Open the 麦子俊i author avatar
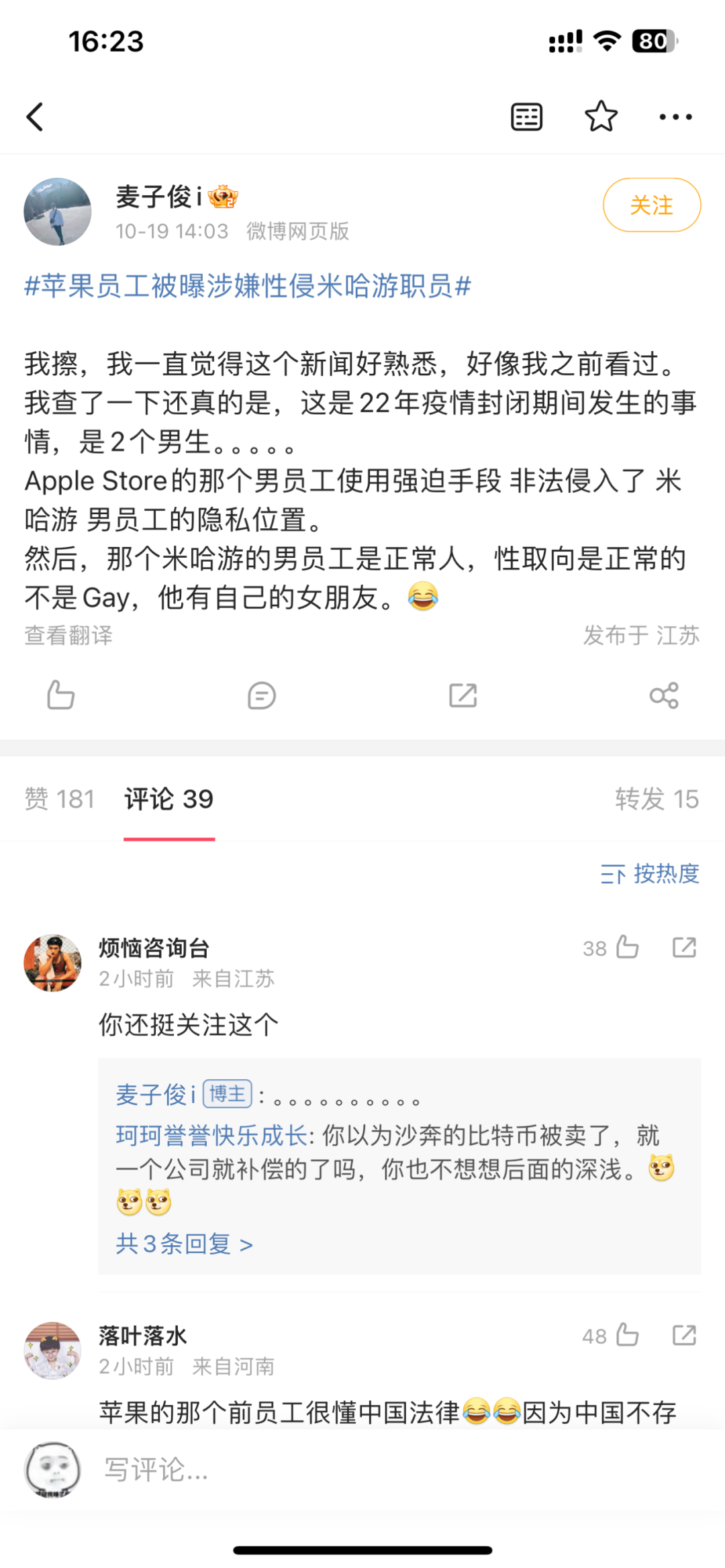This screenshot has height=1568, width=725. [58, 211]
